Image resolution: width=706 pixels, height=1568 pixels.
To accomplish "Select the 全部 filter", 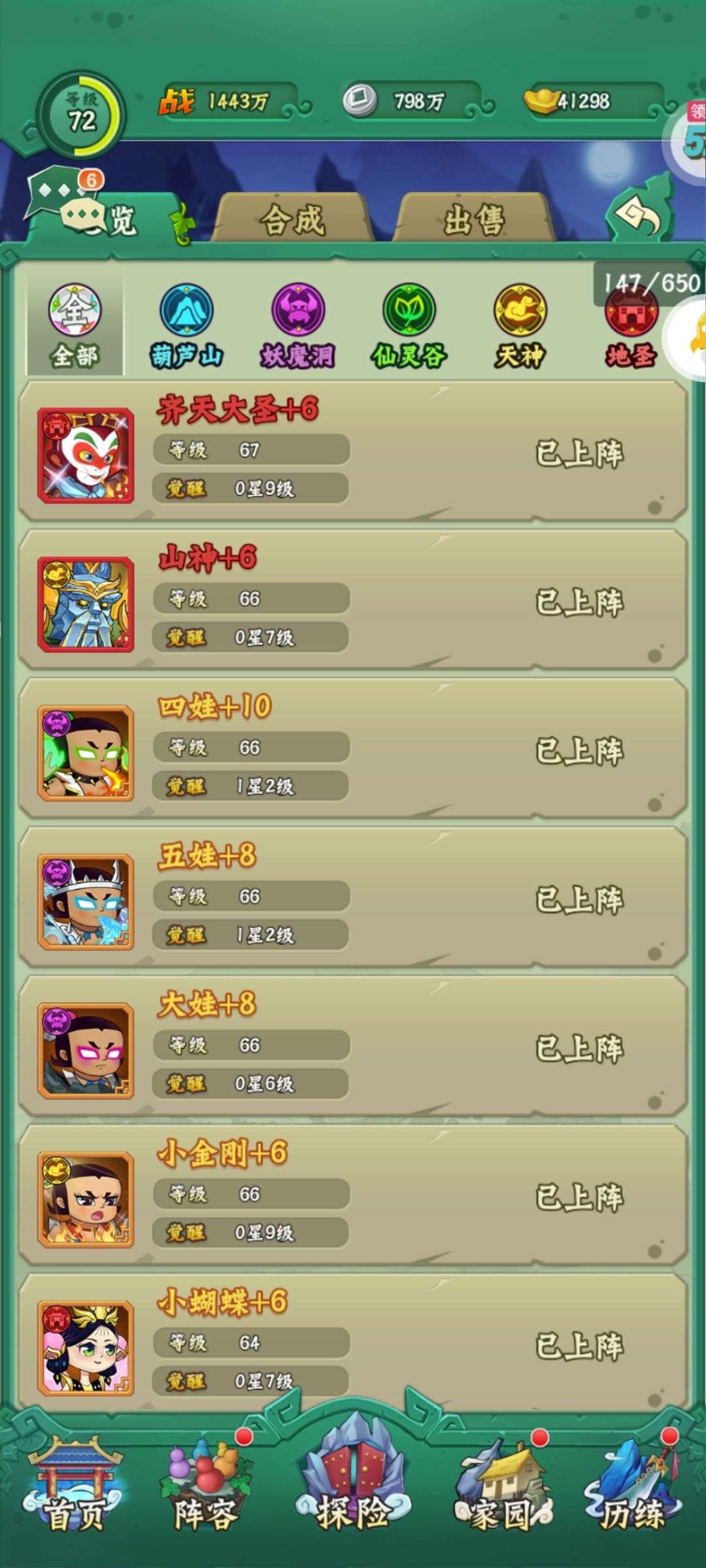I will [x=75, y=327].
